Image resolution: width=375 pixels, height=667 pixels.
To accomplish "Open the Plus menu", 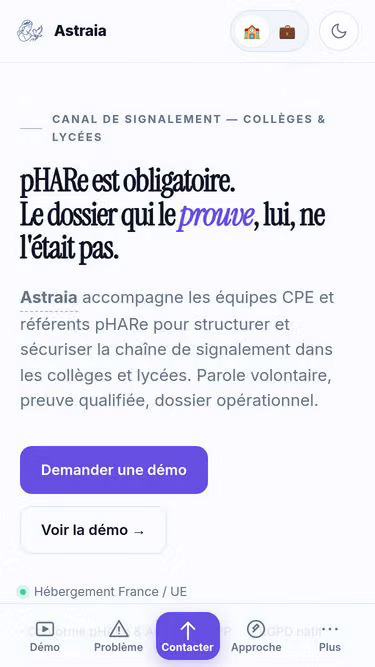I will tap(330, 636).
